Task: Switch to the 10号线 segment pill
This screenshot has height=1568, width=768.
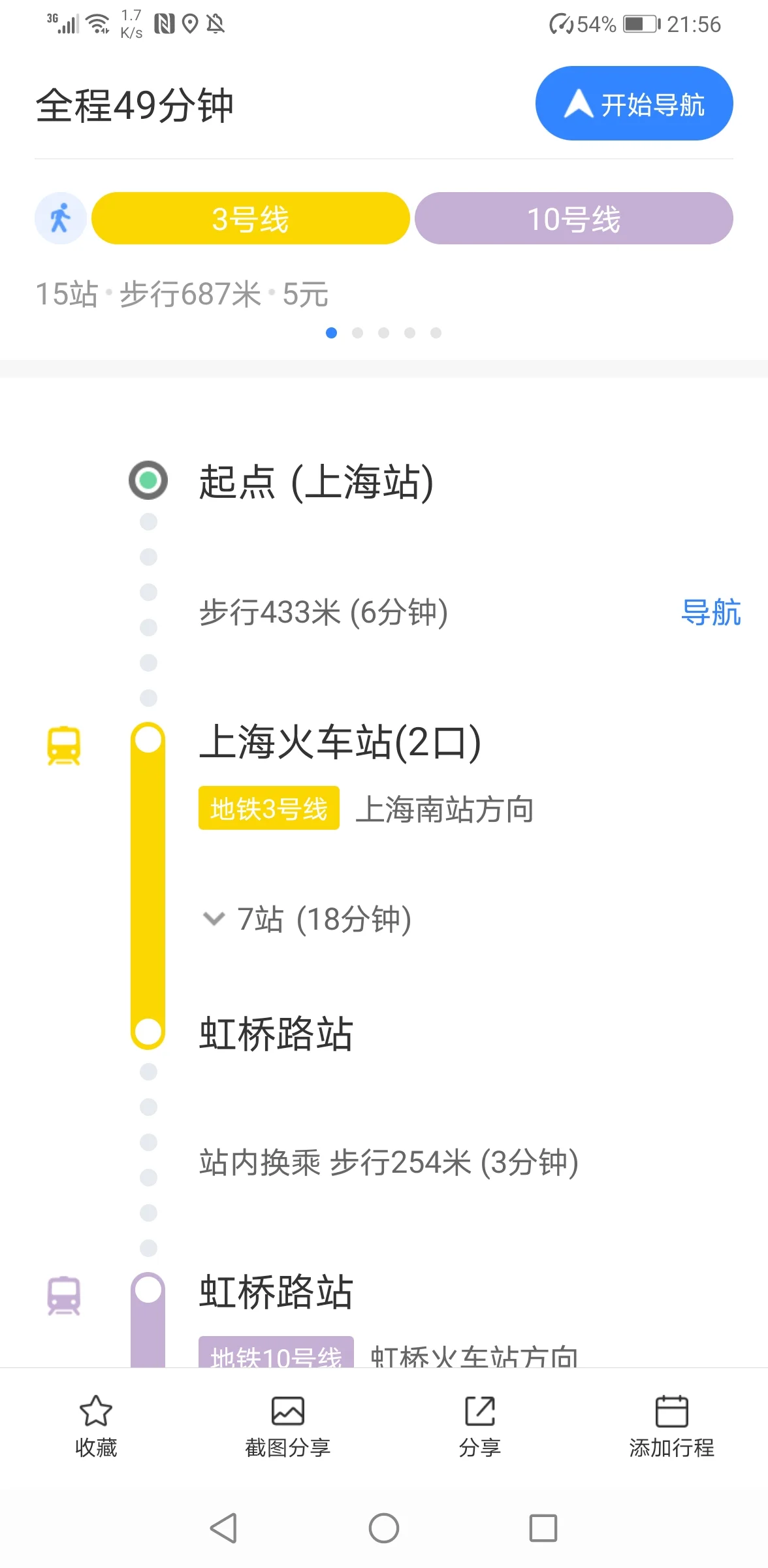Action: click(x=573, y=218)
